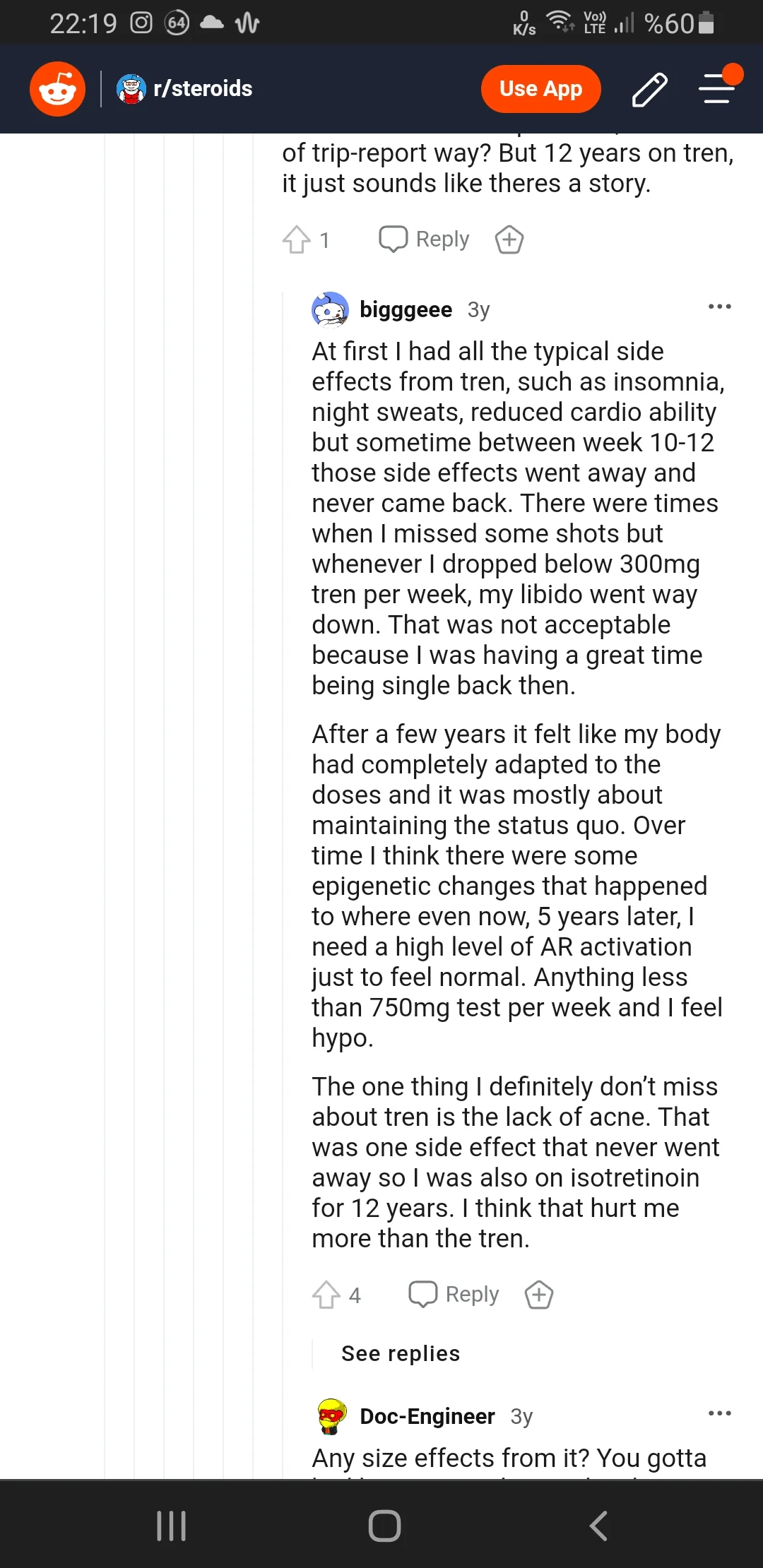Give award on trip-report comment
The width and height of the screenshot is (763, 1568).
[509, 239]
